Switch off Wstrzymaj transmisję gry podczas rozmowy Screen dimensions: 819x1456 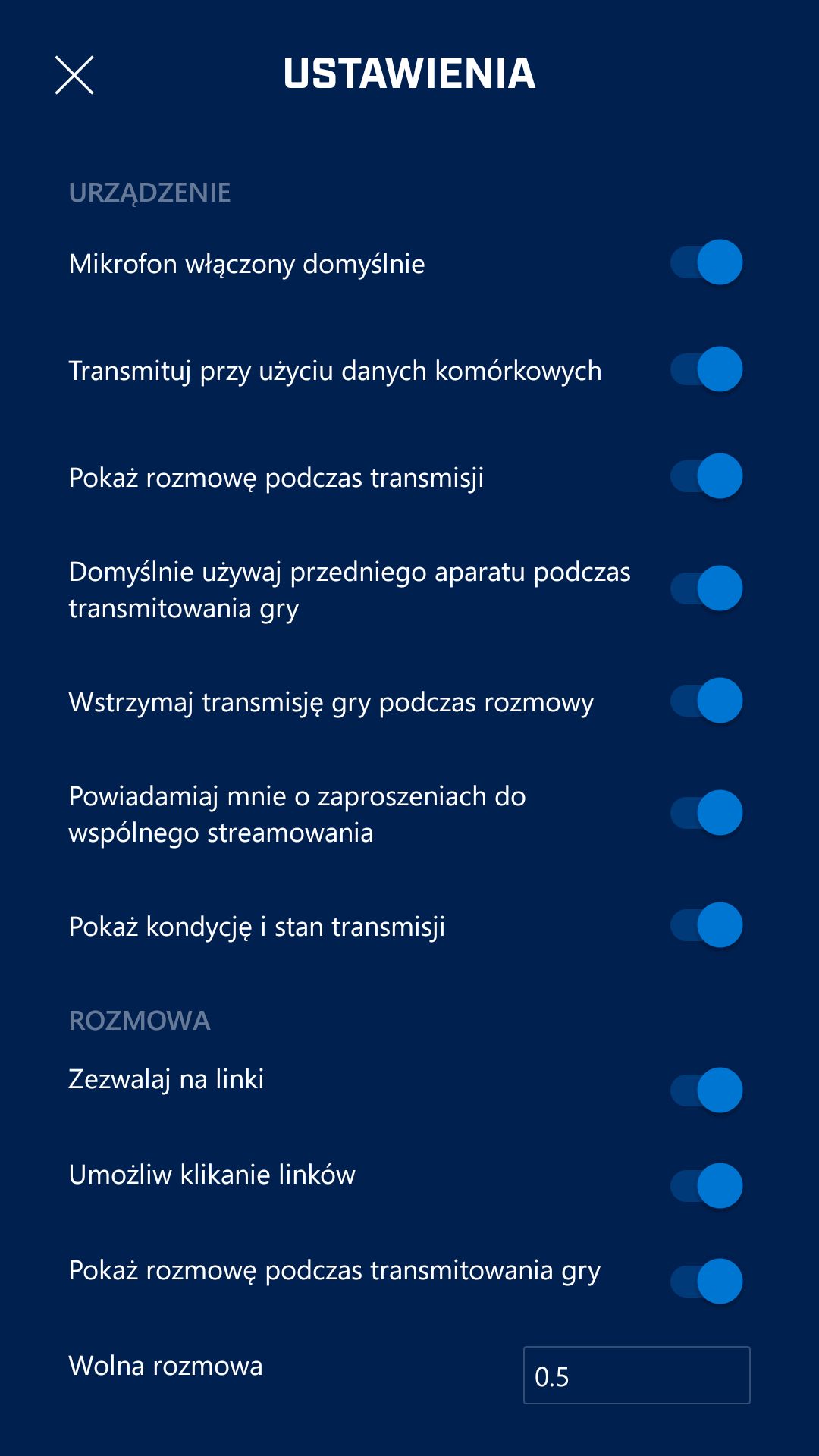[x=707, y=701]
